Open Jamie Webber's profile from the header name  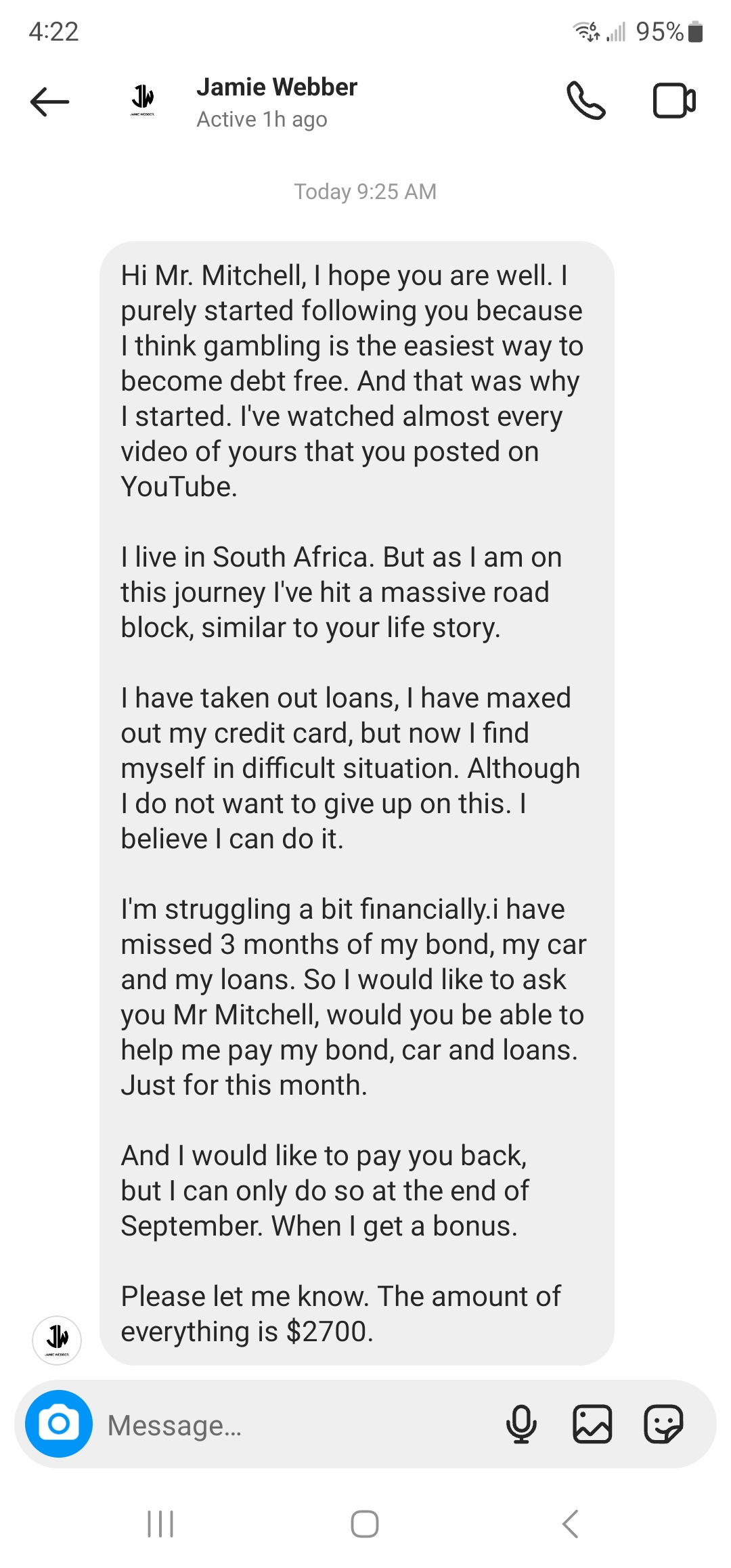[x=277, y=87]
